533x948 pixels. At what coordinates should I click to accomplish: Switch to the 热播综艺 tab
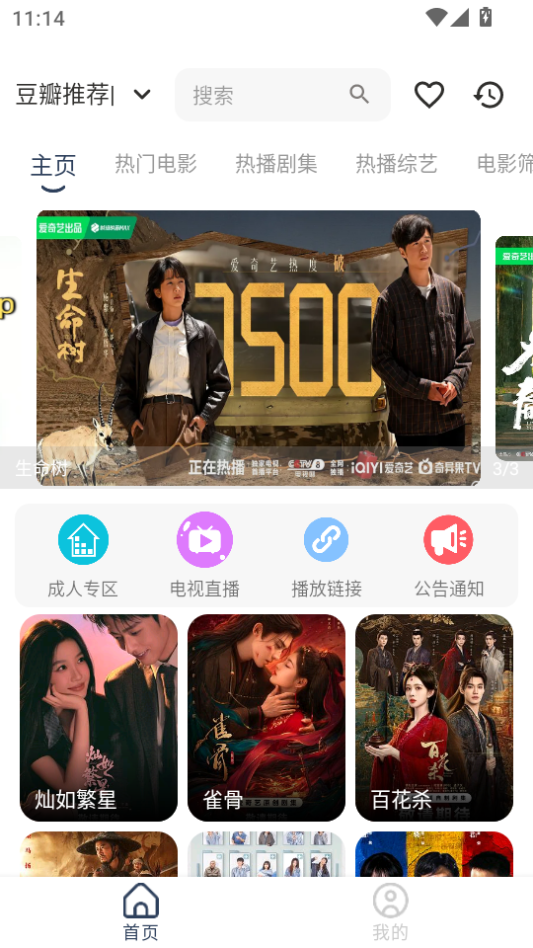click(x=396, y=164)
